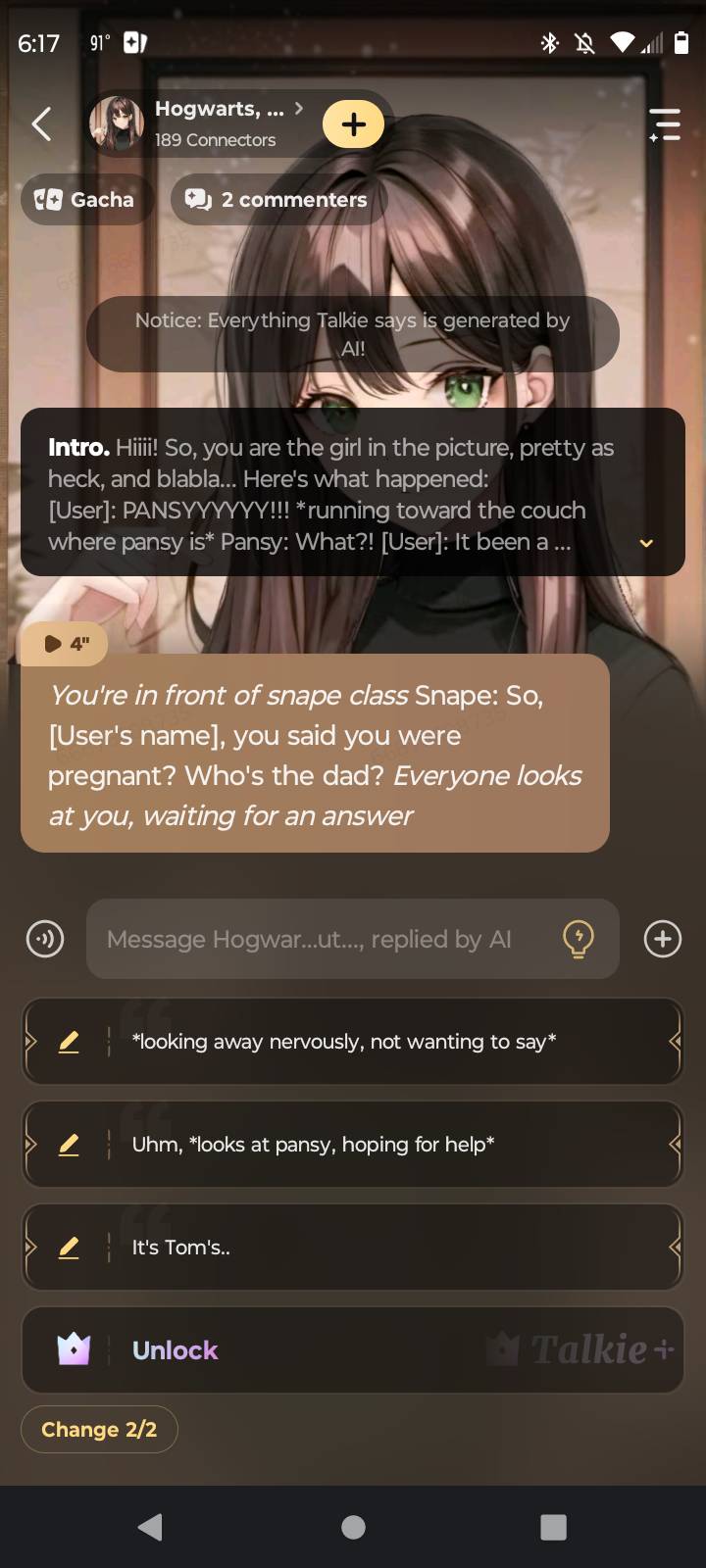Edit the "It's Tom's.." suggestion with pencil
The height and width of the screenshot is (1568, 706).
tap(69, 1248)
